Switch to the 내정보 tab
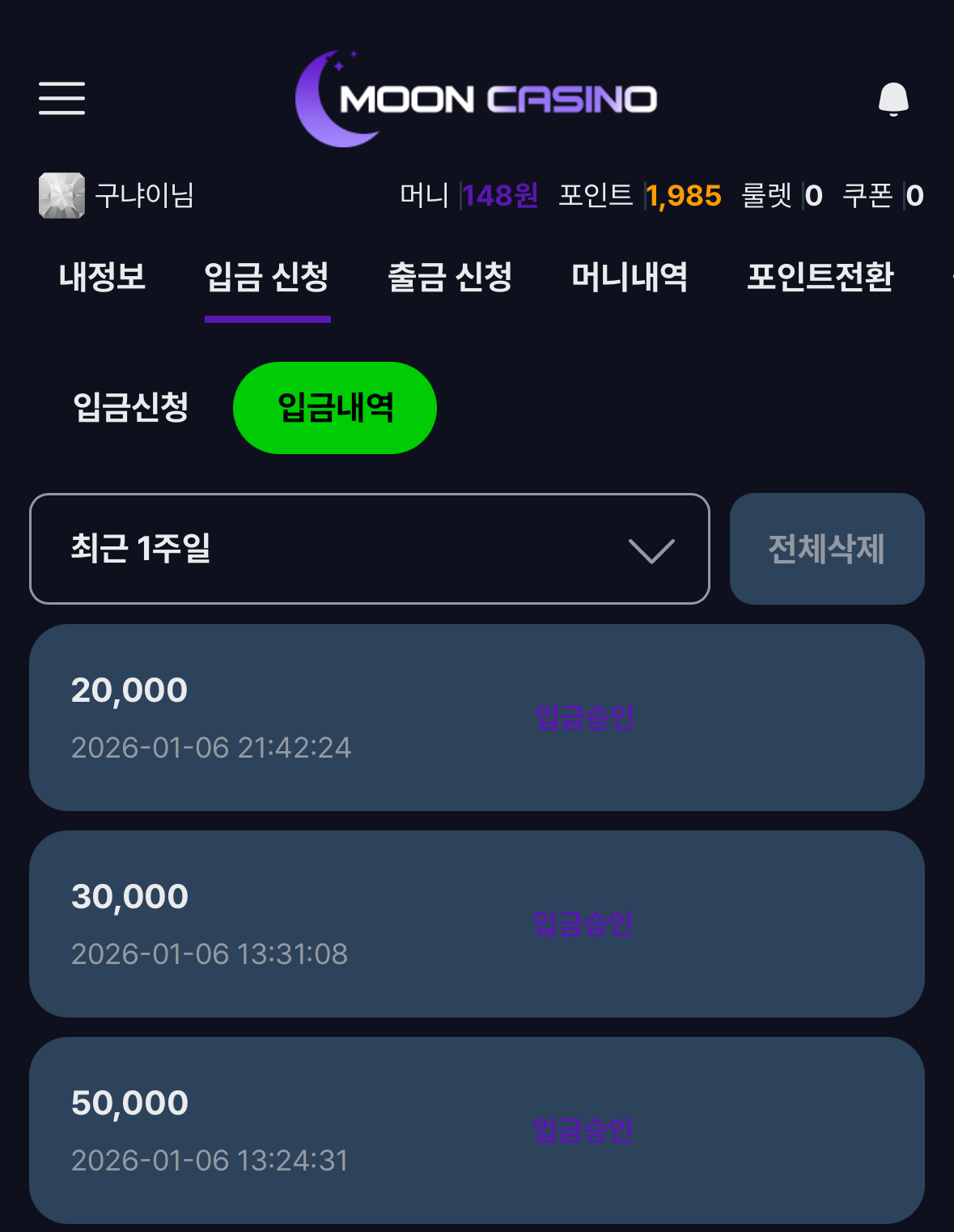The width and height of the screenshot is (954, 1232). pos(102,277)
